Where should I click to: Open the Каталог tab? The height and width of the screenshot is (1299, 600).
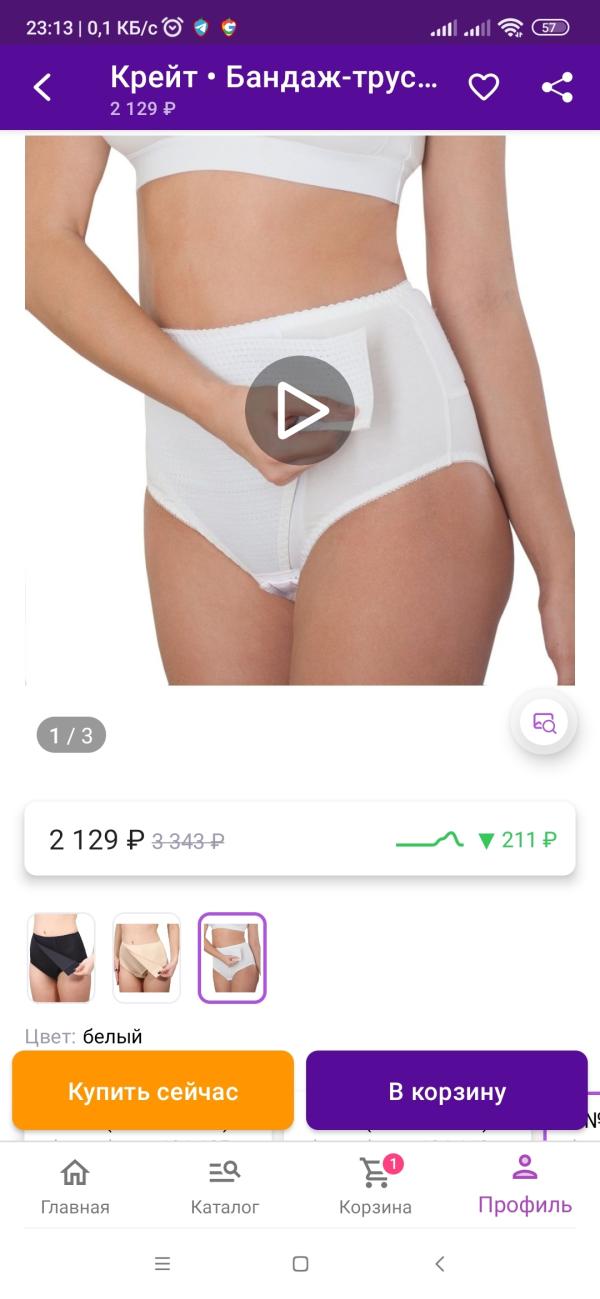225,1187
